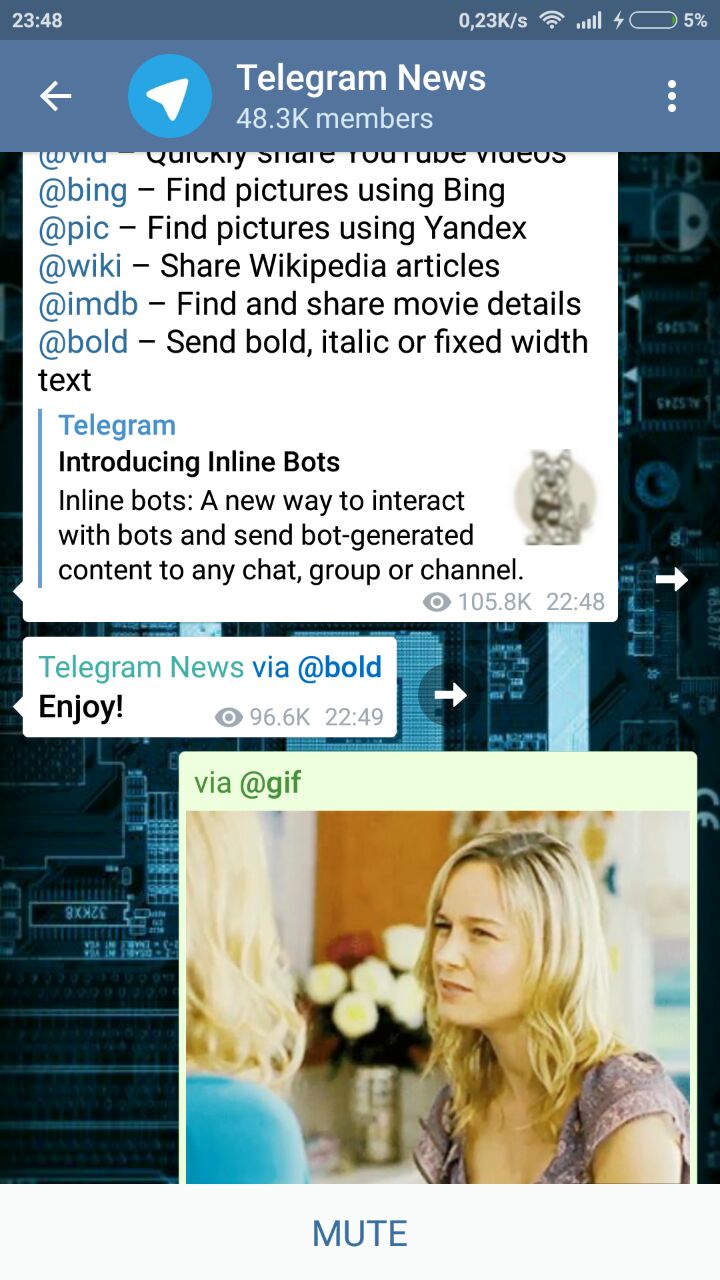Open the @wiki bot link
720x1280 pixels.
point(80,266)
